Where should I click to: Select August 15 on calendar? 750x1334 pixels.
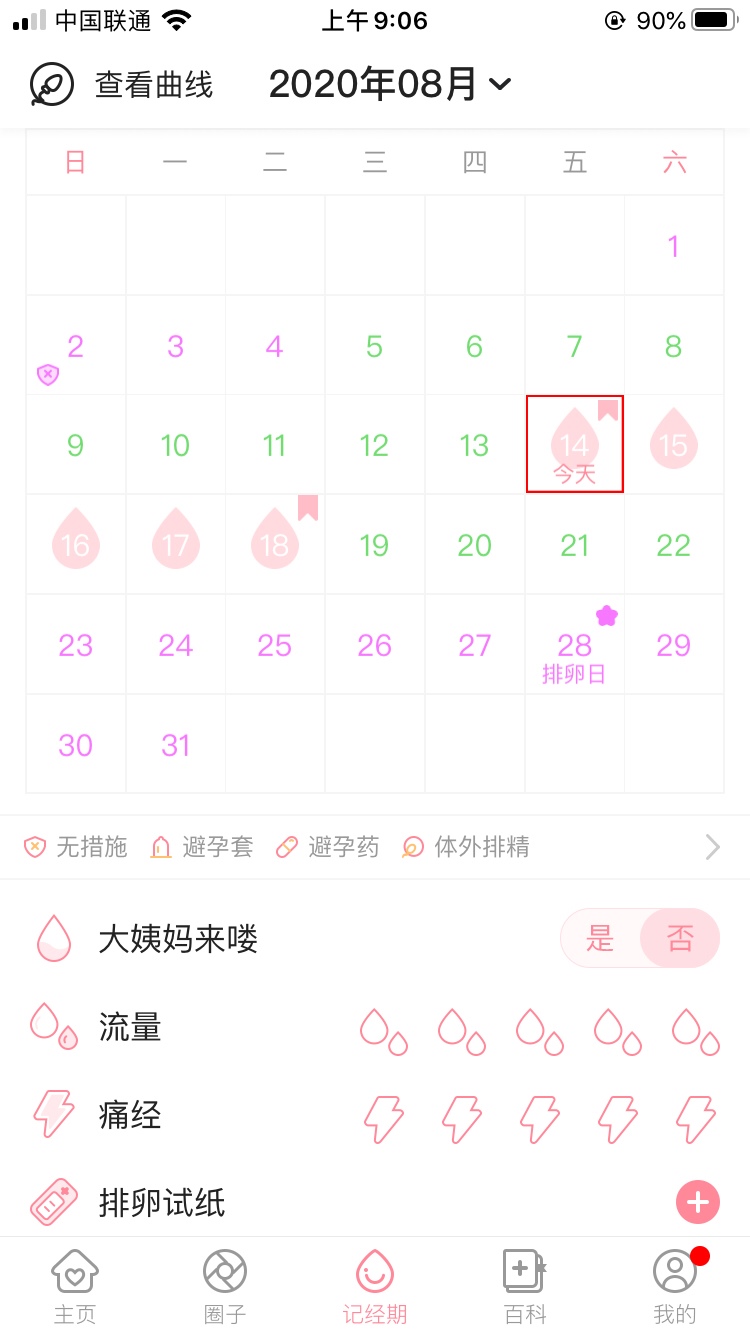click(x=674, y=444)
